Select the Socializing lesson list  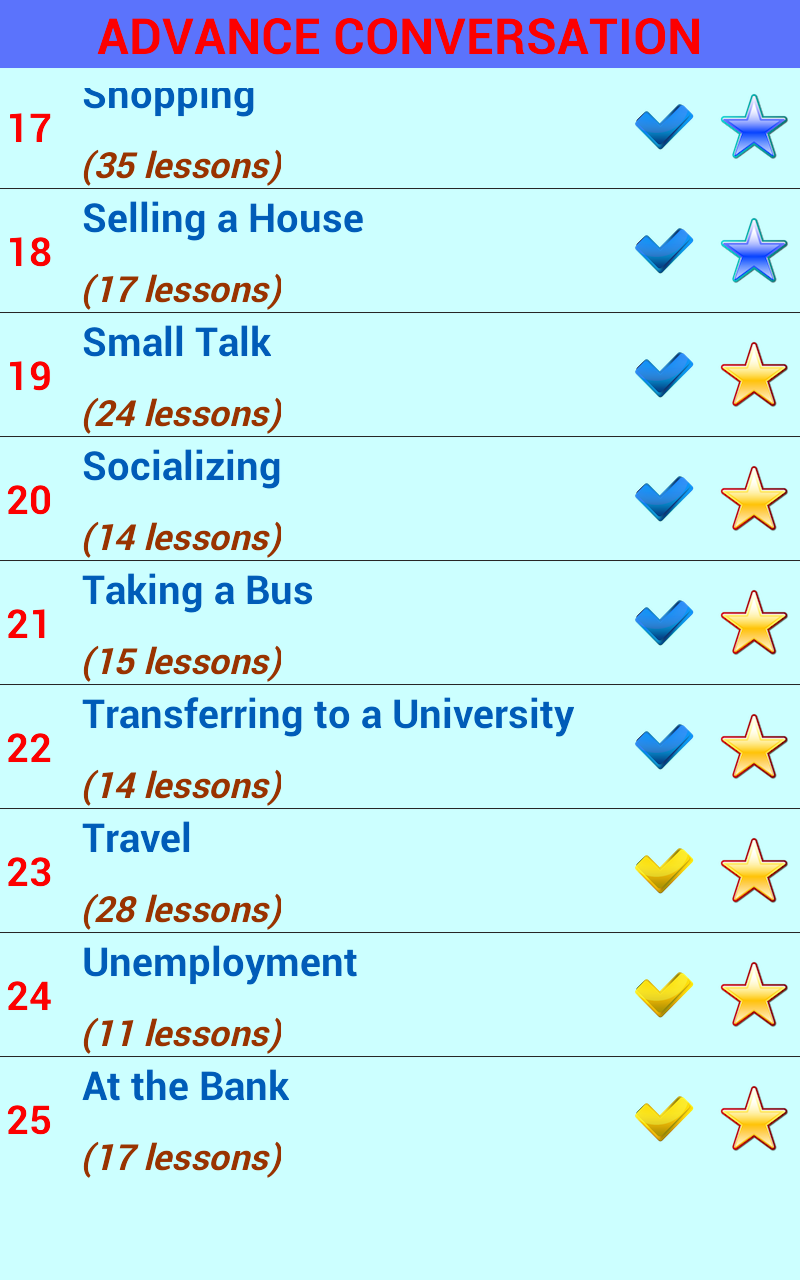(400, 499)
